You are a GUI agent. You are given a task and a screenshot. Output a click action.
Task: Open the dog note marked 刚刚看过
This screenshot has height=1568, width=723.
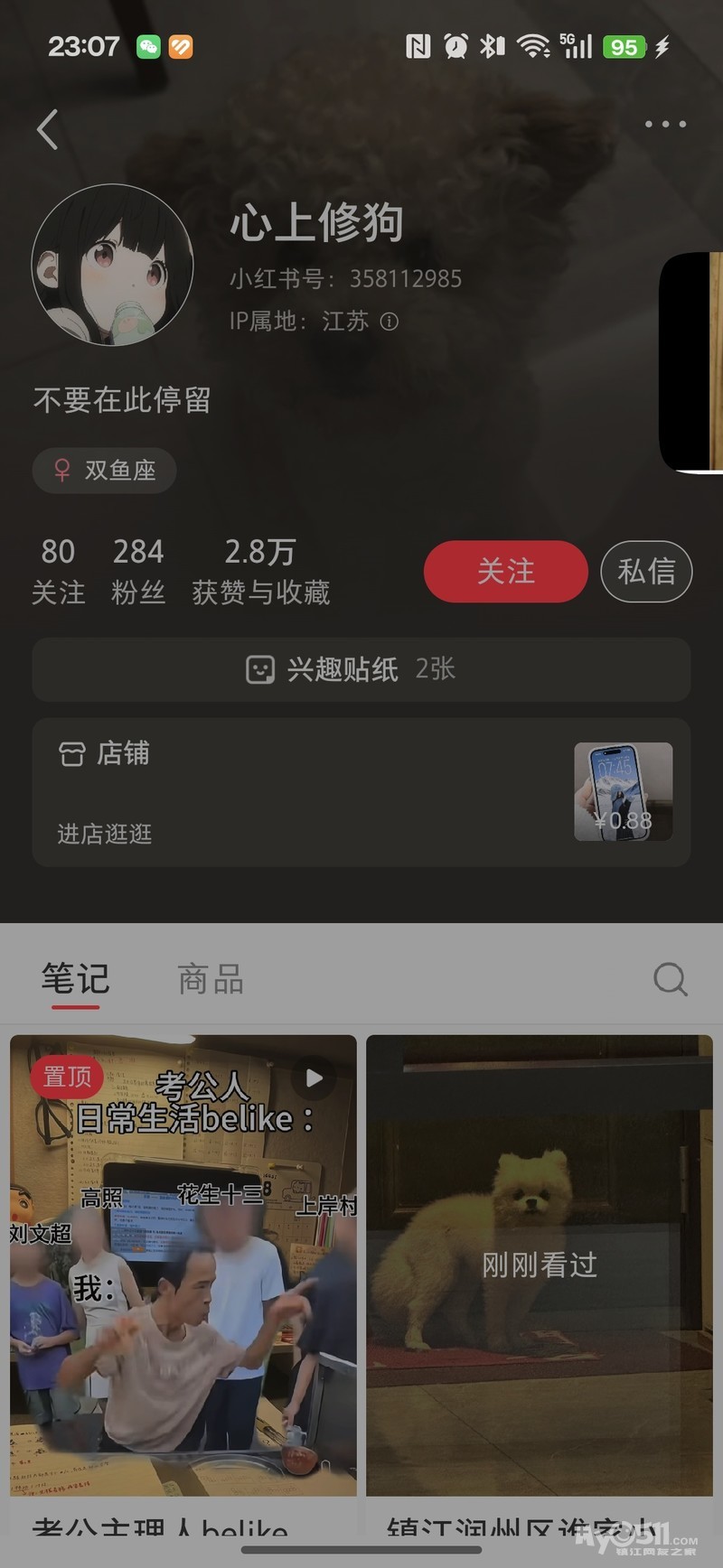click(x=540, y=1265)
